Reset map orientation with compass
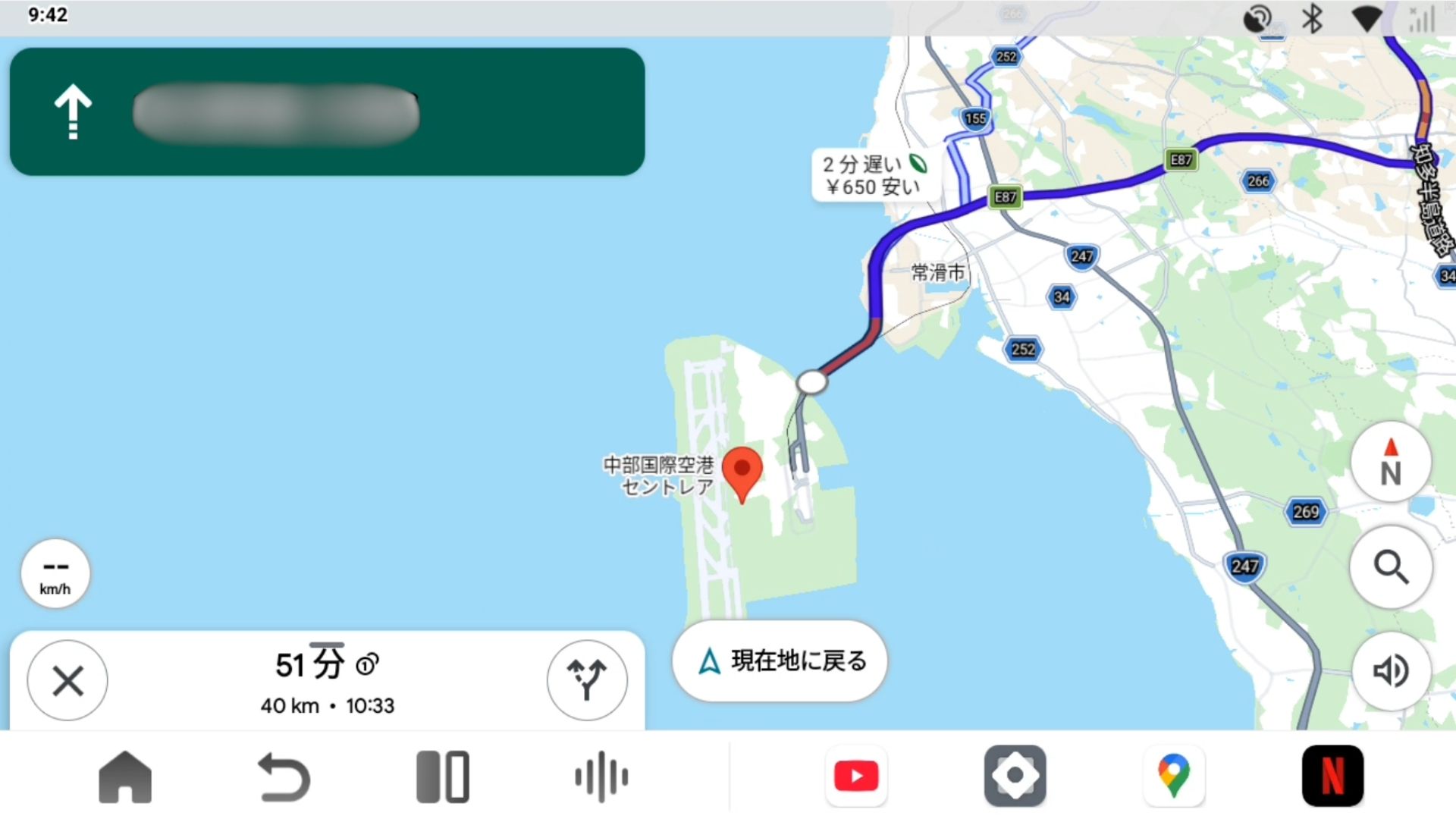Image resolution: width=1456 pixels, height=819 pixels. coord(1390,462)
